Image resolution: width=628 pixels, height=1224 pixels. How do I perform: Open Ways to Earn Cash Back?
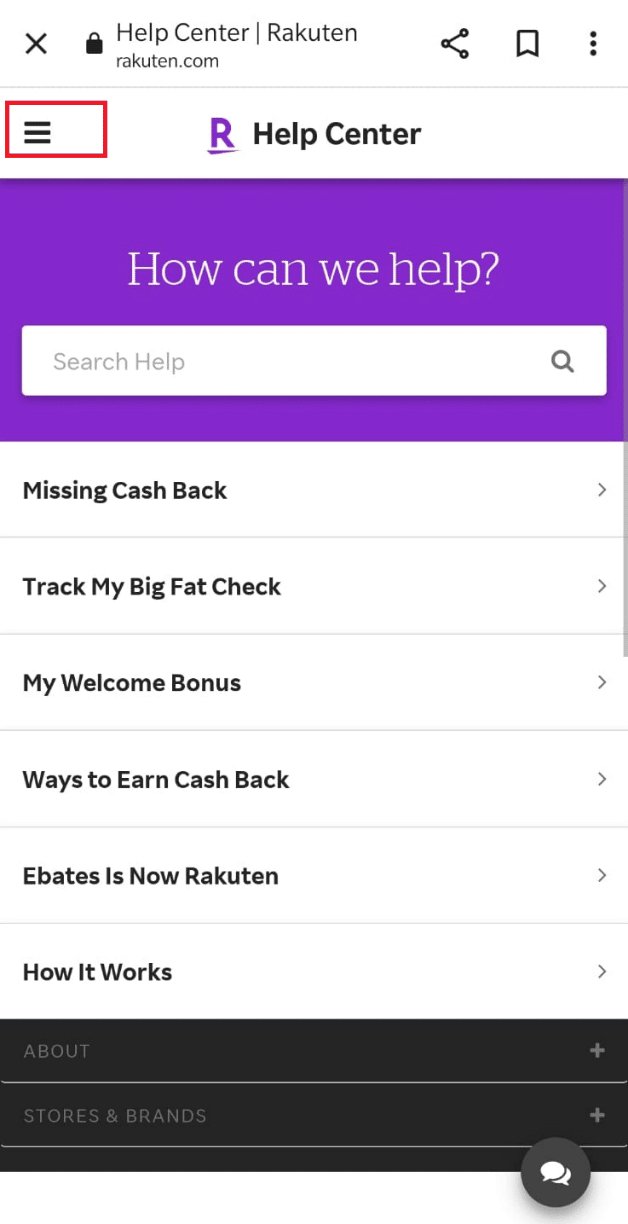coord(314,779)
